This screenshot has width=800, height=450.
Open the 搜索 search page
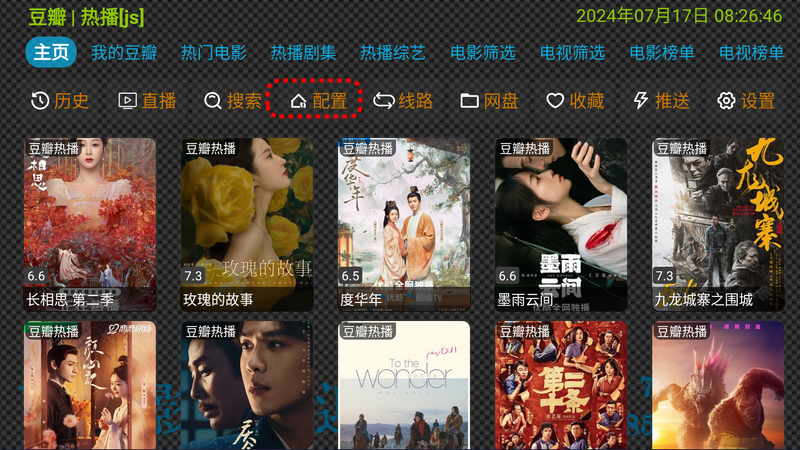[233, 101]
